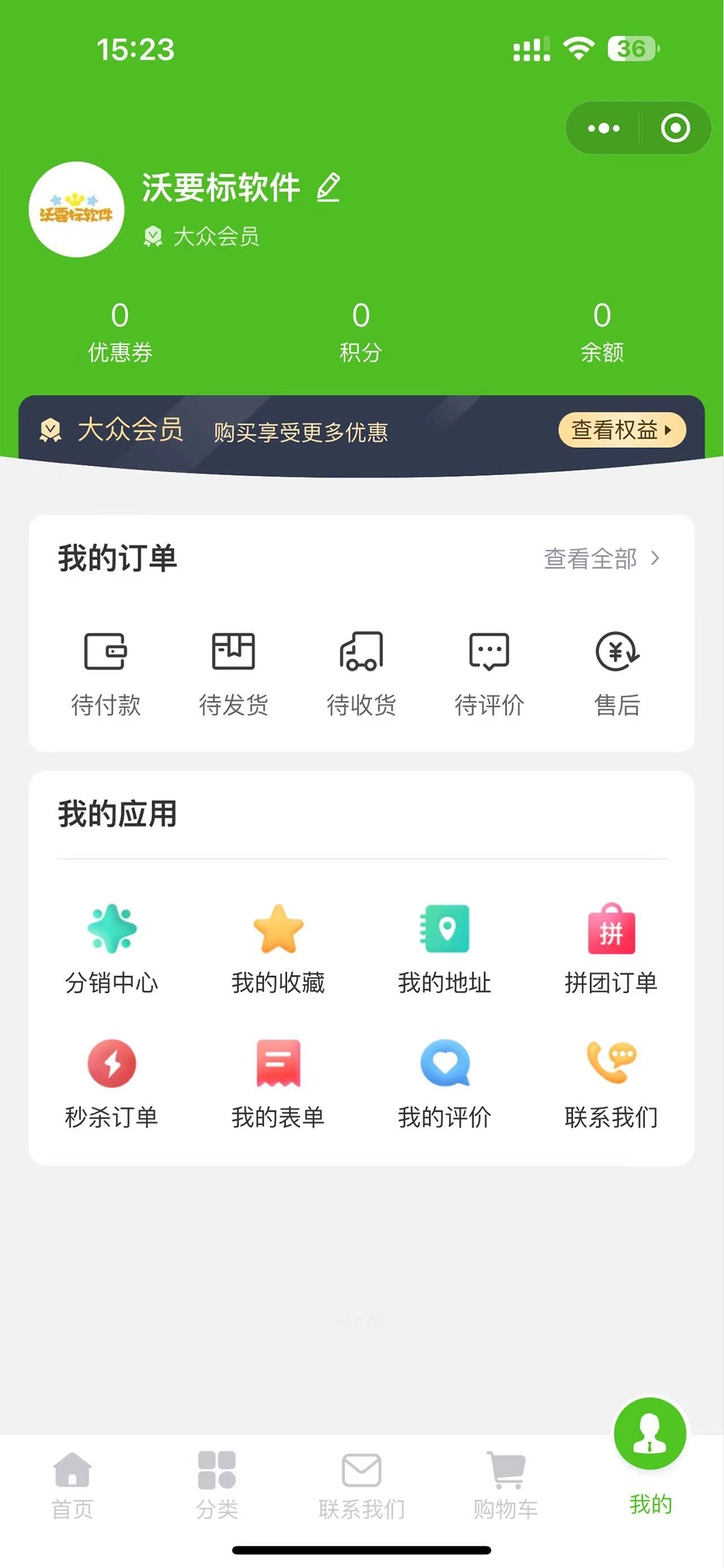724x1568 pixels.
Task: Go to the 购物车 shopping cart tab
Action: (506, 1484)
